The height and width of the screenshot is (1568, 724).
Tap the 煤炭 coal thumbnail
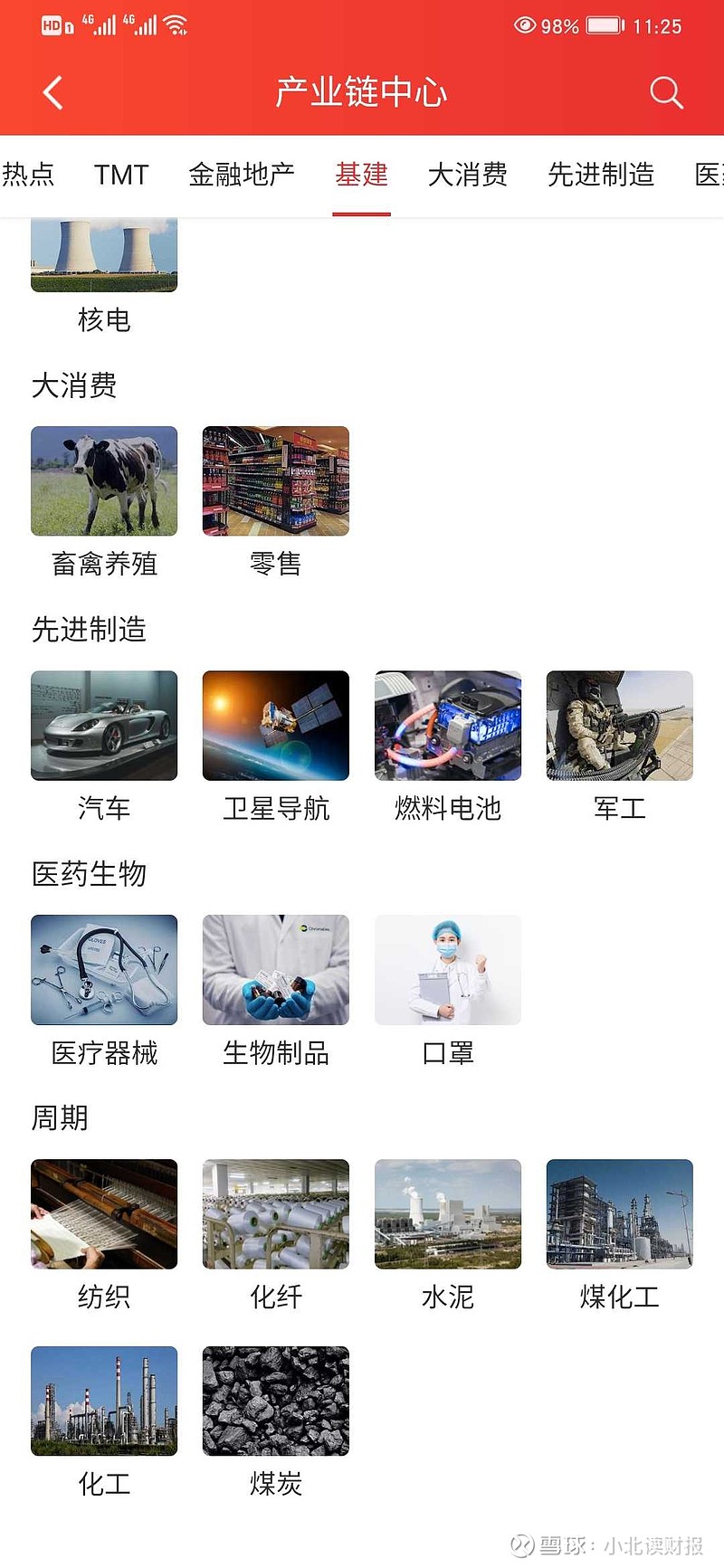(x=275, y=1401)
